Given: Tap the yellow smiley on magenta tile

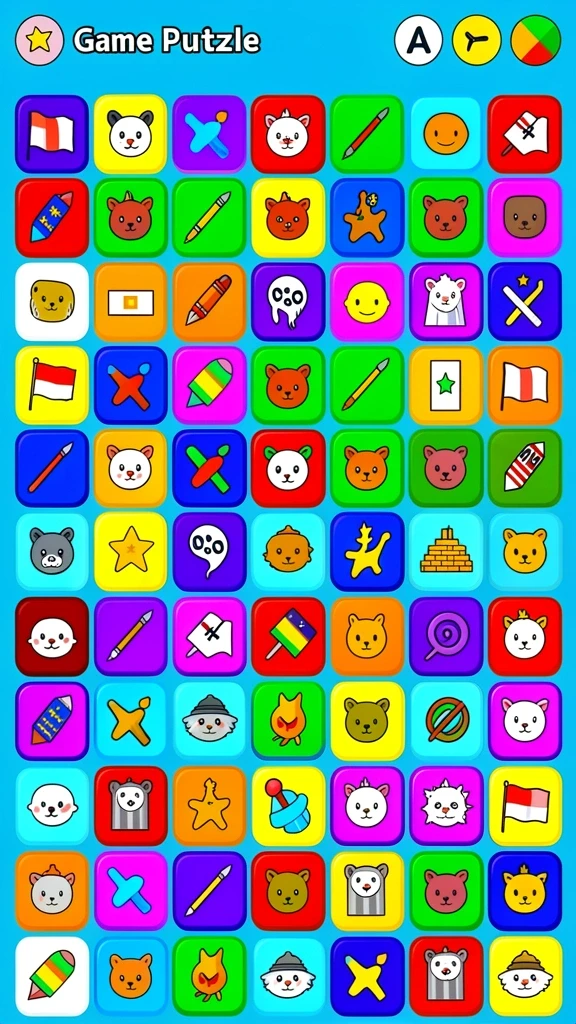Looking at the screenshot, I should pos(367,302).
